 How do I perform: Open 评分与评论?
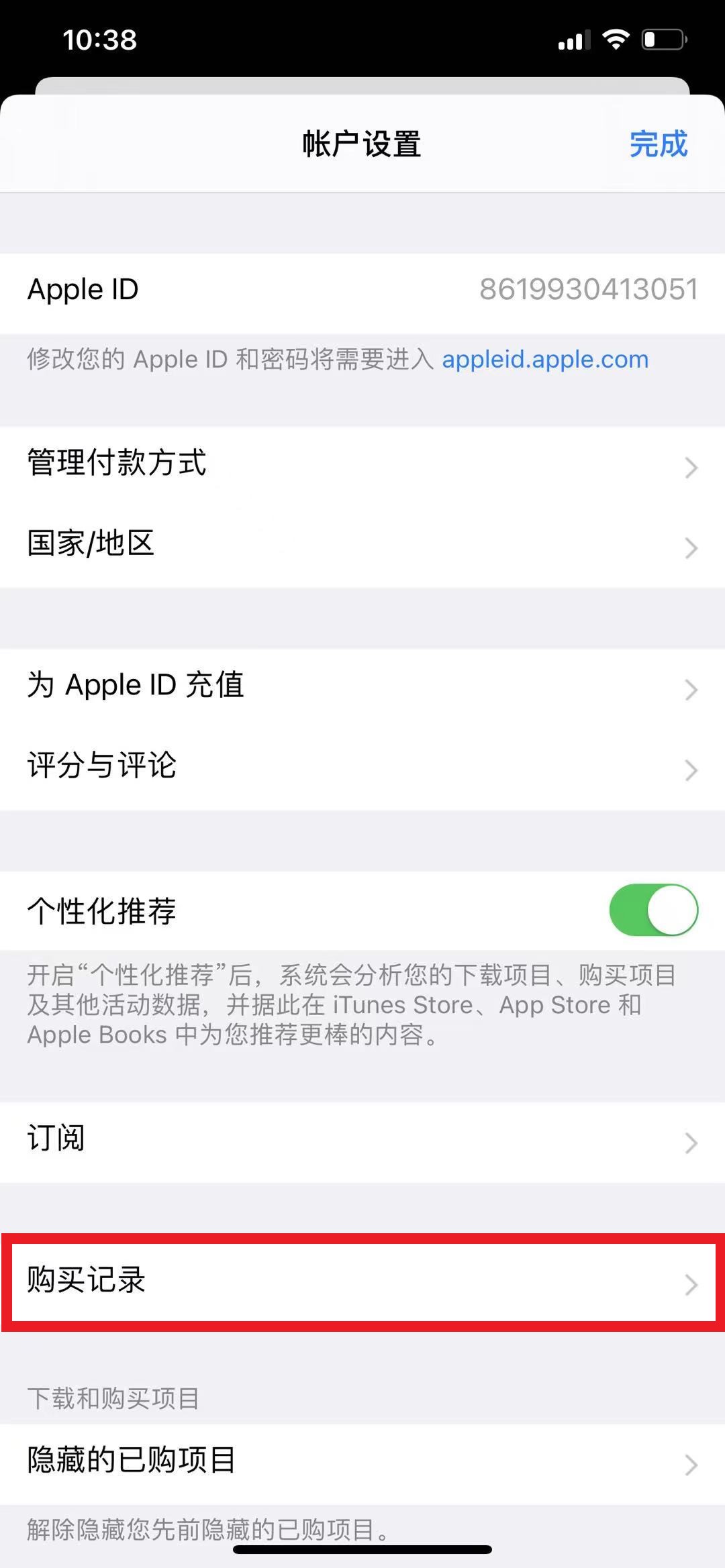pos(362,770)
